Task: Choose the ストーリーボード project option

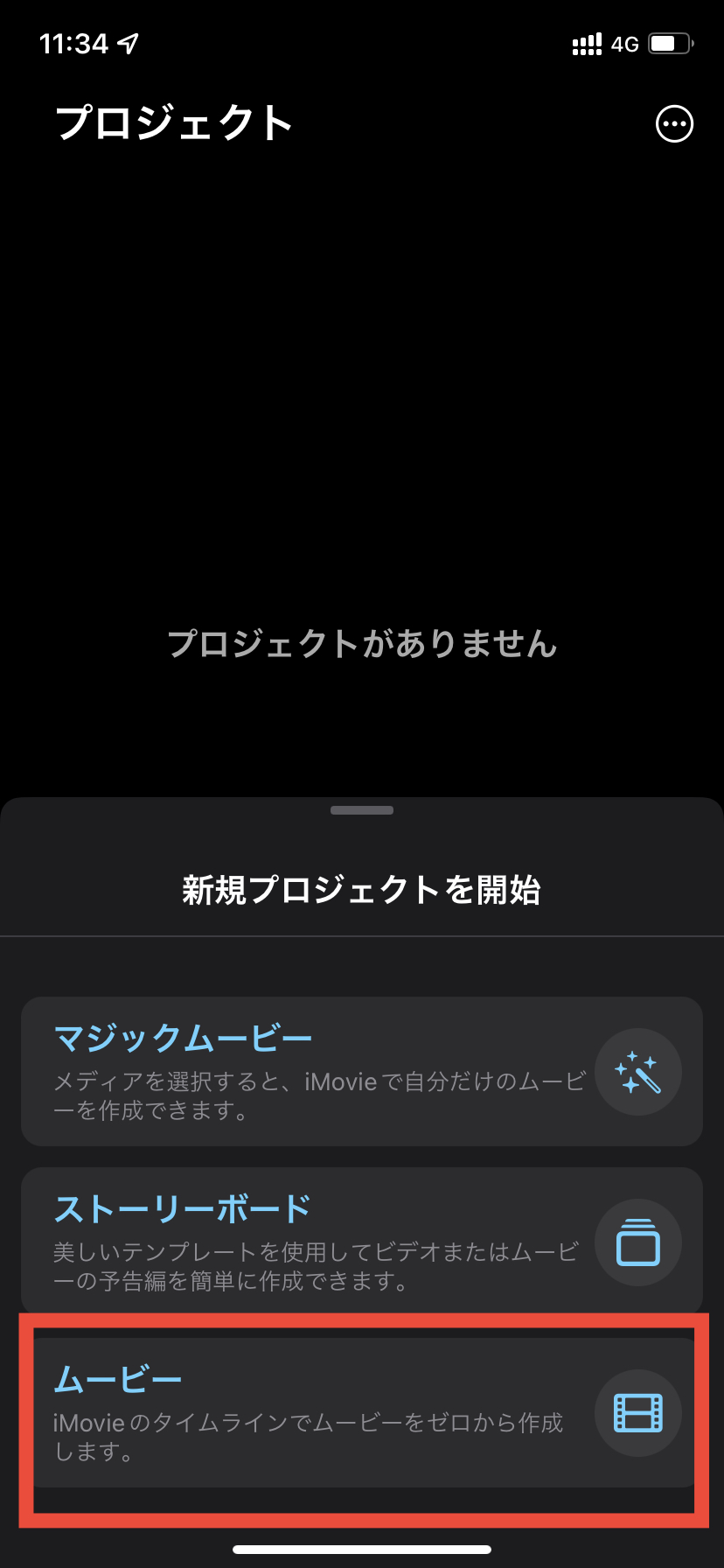Action: 361,1241
